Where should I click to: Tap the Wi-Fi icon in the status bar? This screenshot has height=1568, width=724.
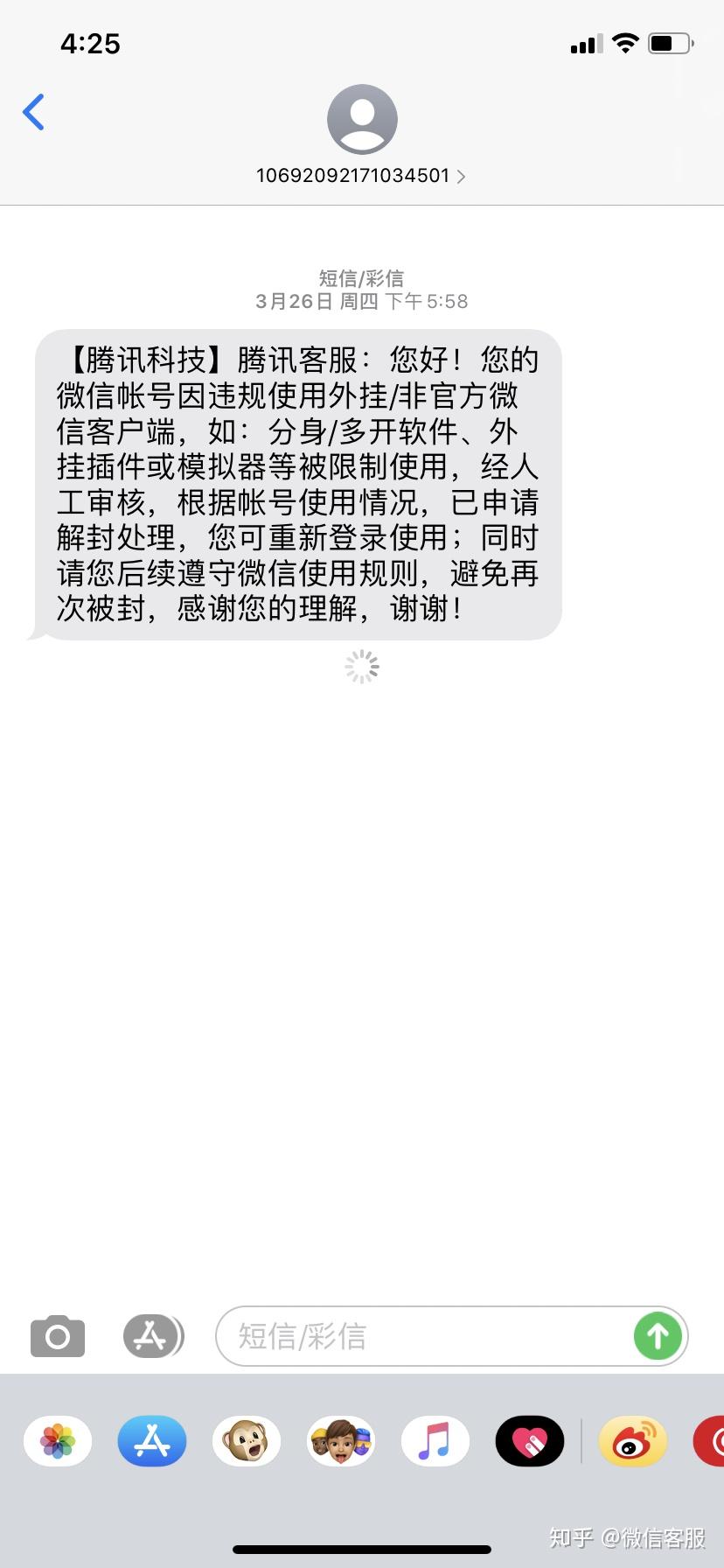pyautogui.click(x=626, y=43)
